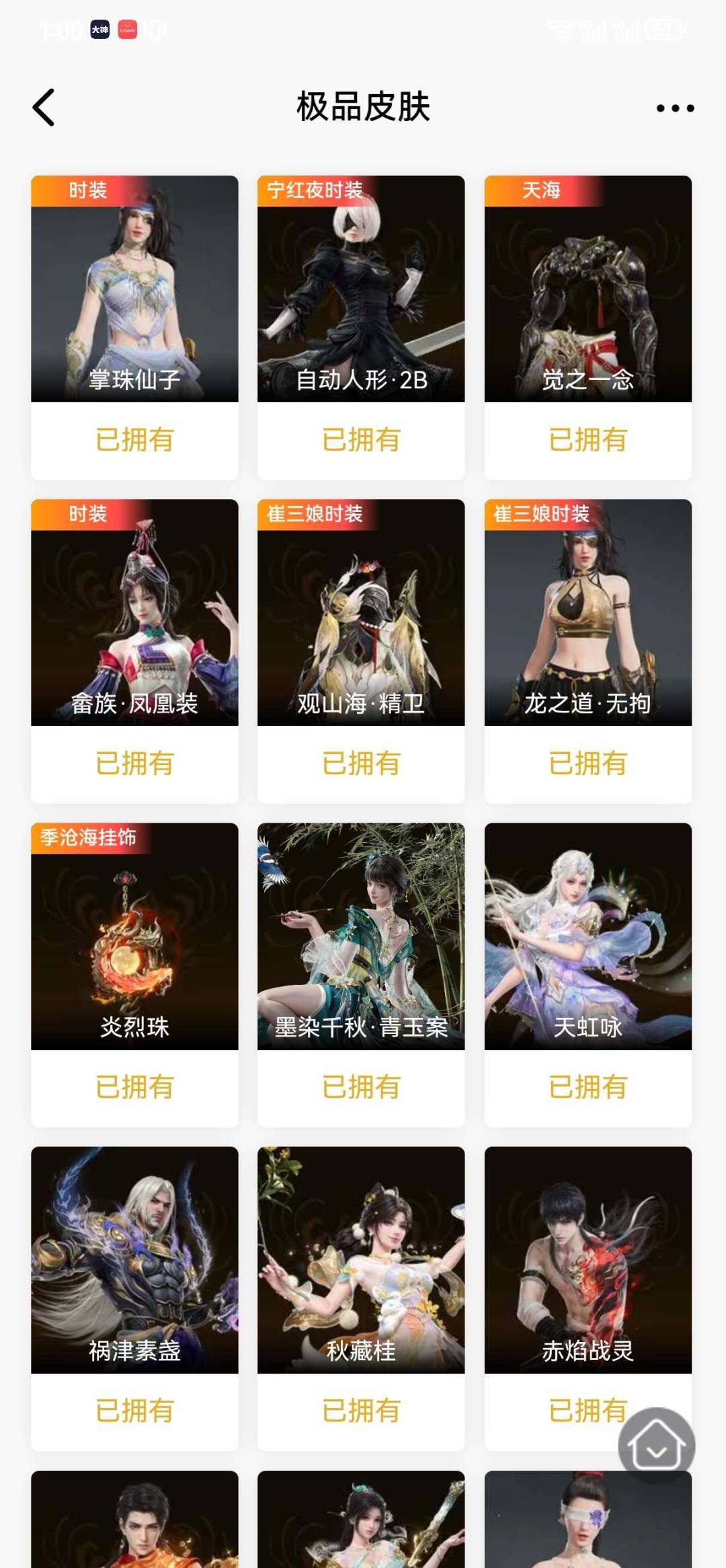Tap 已拥有 under 掌珠仙子

134,441
